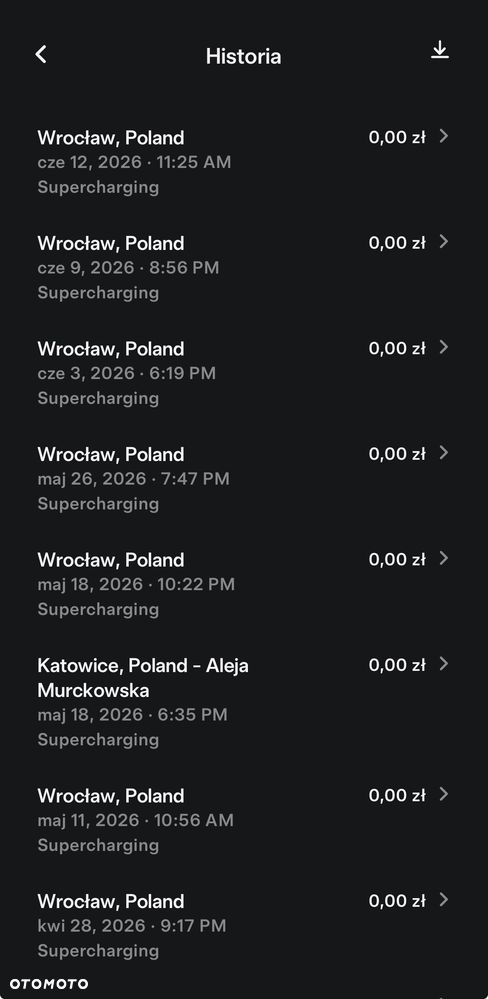Open the kwi 28, 2026 Wrocław session
488x999 pixels.
244,925
